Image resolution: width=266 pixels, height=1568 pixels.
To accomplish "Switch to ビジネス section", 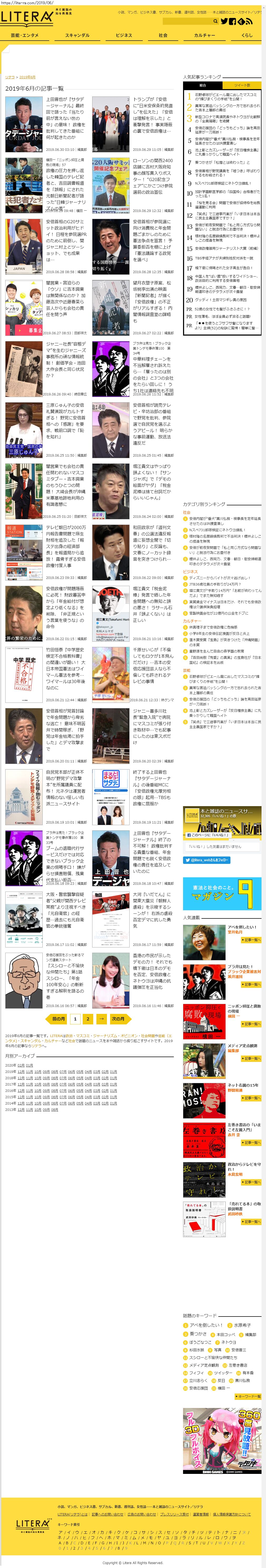I will [124, 35].
